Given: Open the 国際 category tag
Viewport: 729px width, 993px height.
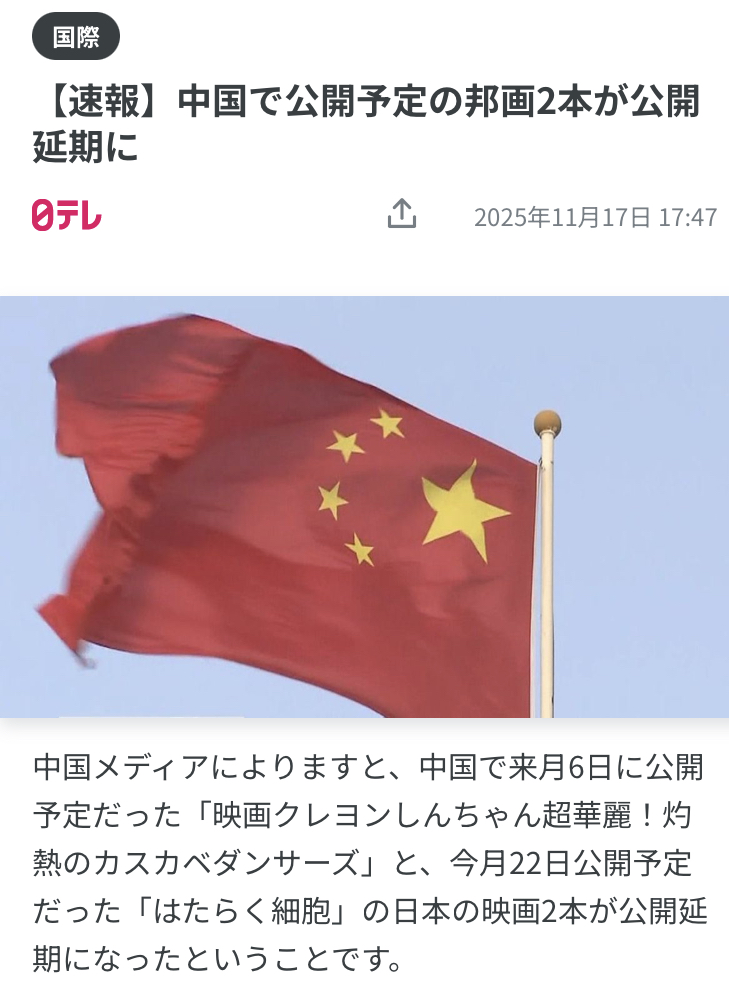Looking at the screenshot, I should [x=76, y=38].
